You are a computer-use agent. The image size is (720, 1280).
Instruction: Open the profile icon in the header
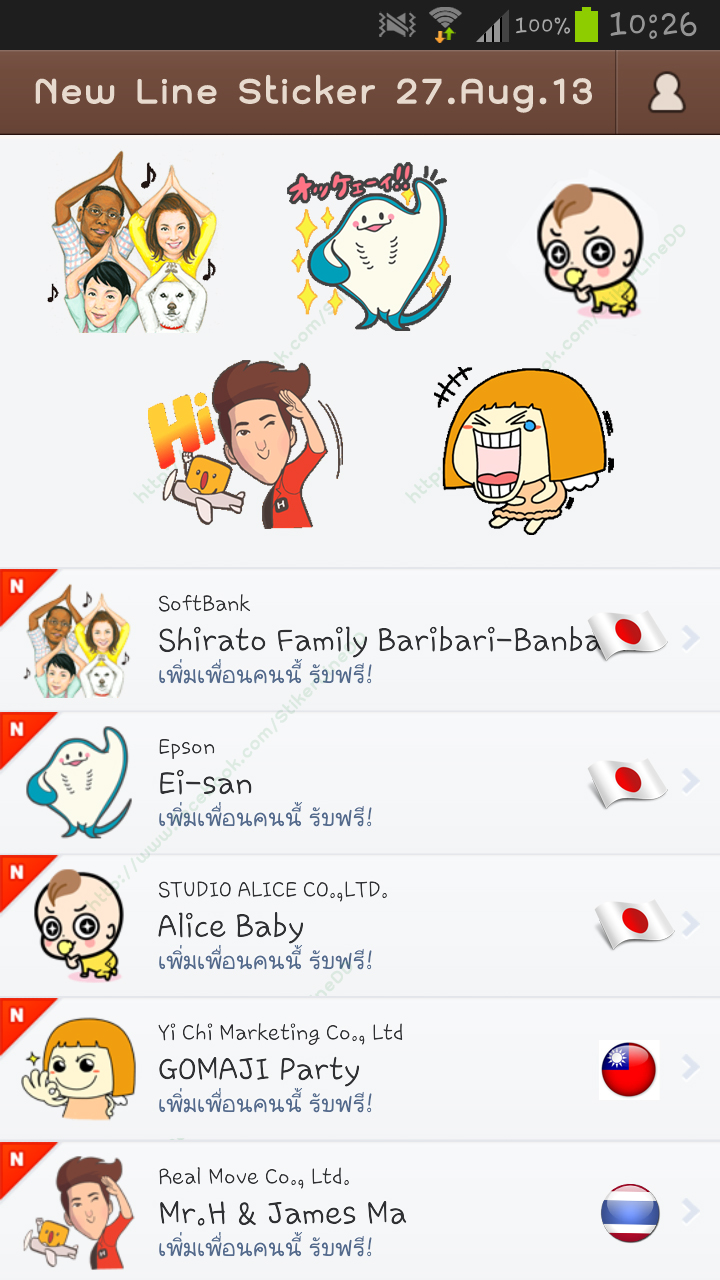point(666,93)
